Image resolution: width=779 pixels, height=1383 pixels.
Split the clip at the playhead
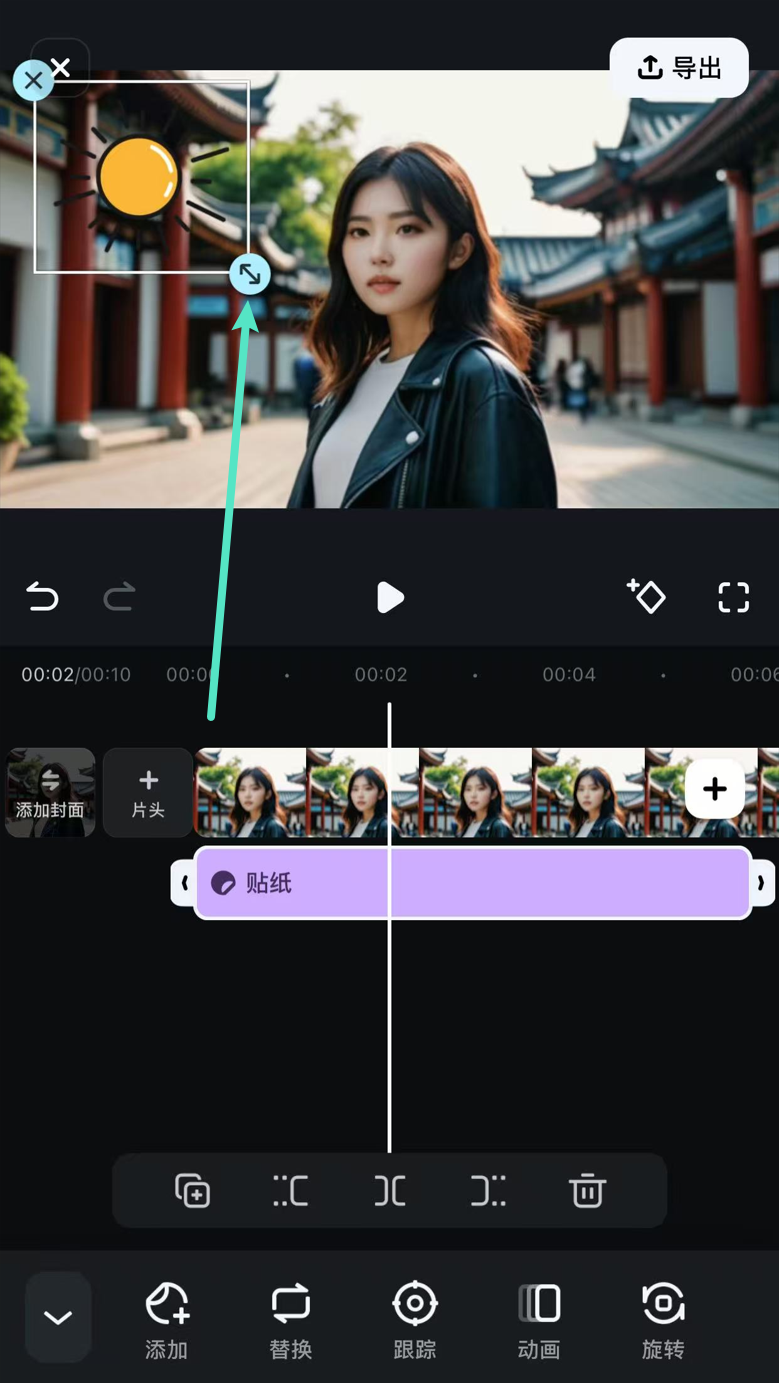point(389,1190)
